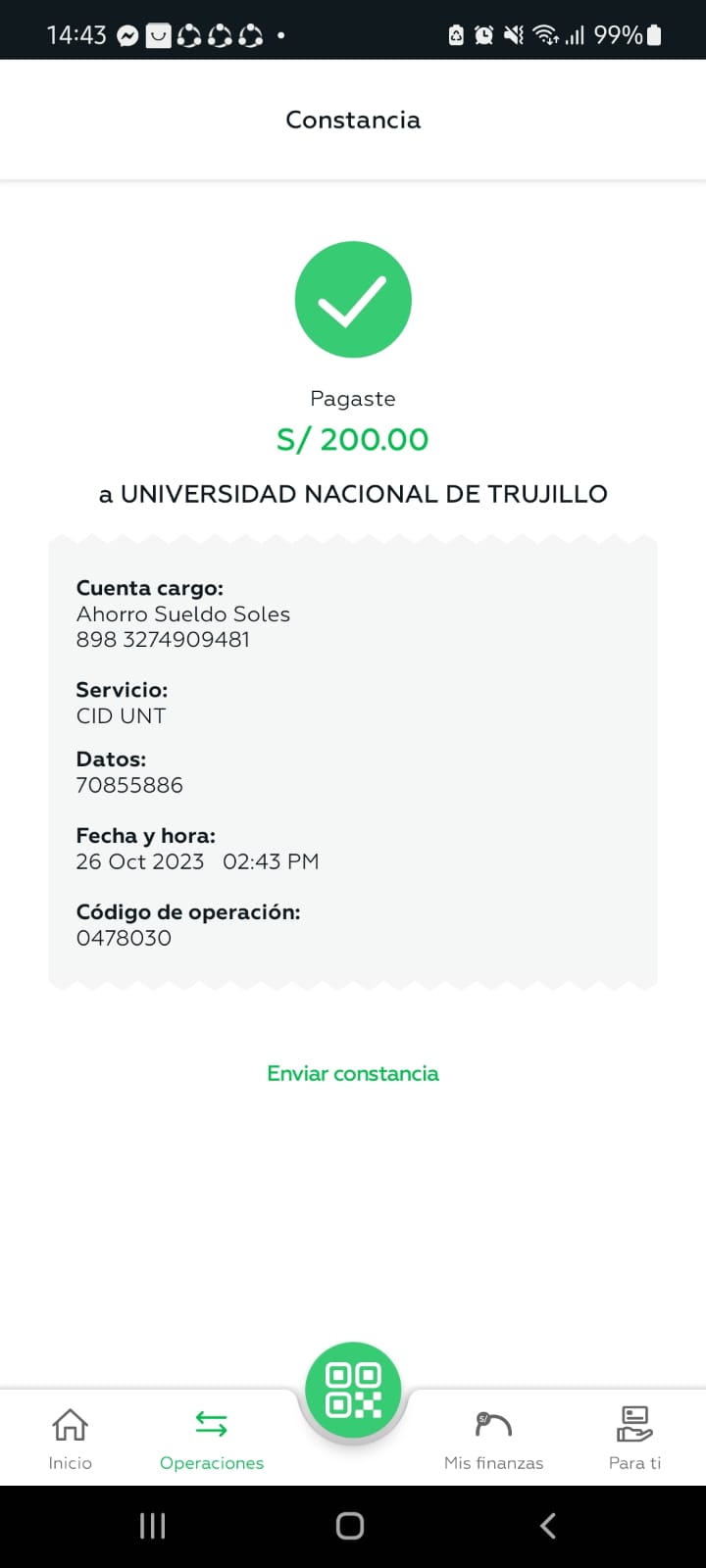The image size is (706, 1568).
Task: Go to the Inicio tab
Action: [71, 1439]
